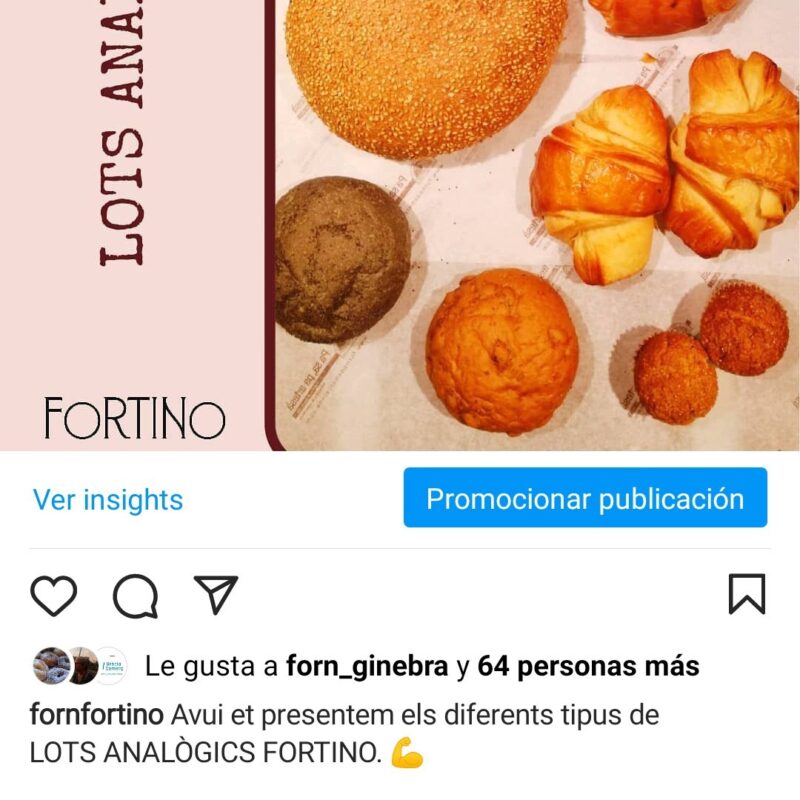Open forn_ginebra's profile from the likes line
Viewport: 800px width, 800px height.
367,666
